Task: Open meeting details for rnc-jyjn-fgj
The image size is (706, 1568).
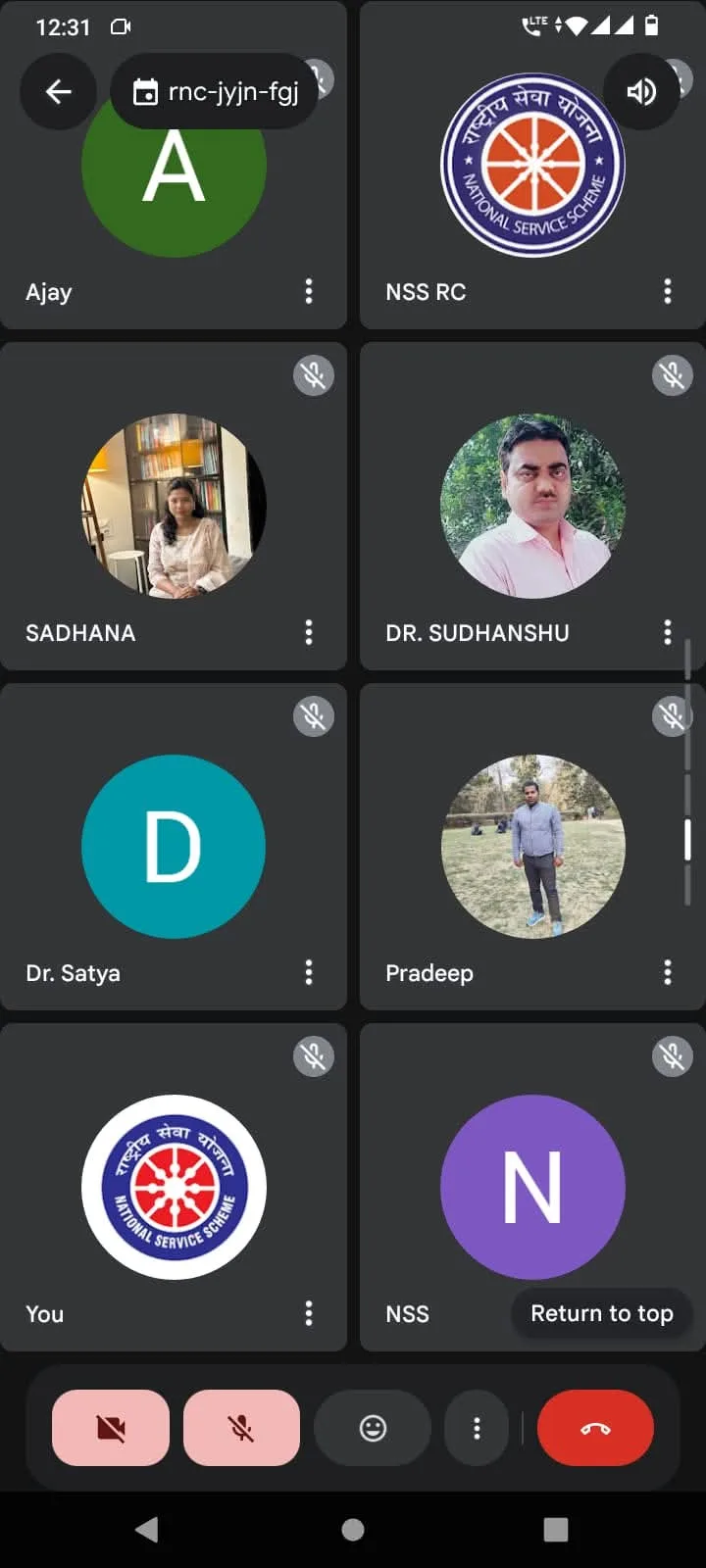Action: (216, 92)
